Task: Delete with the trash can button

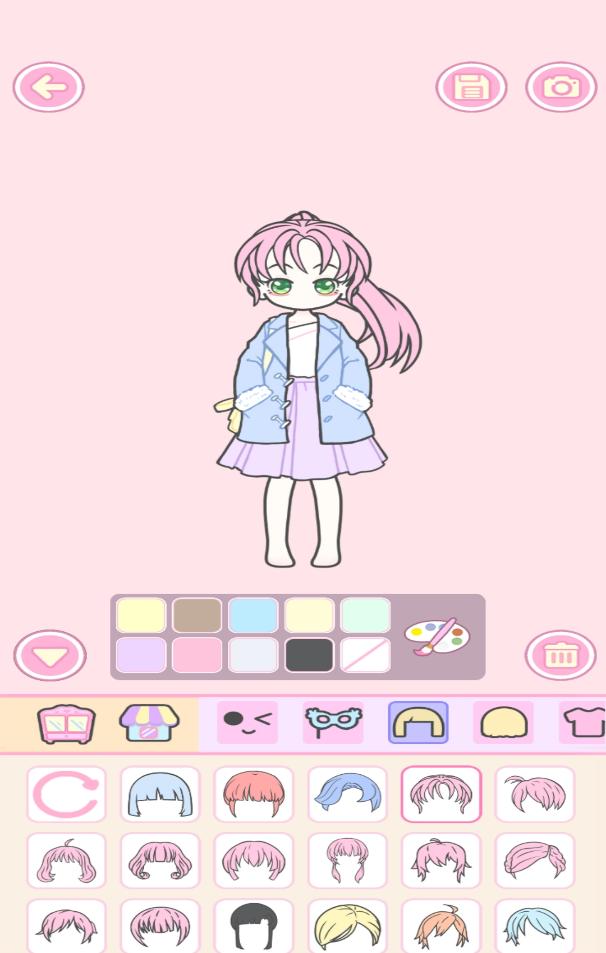Action: [x=561, y=655]
